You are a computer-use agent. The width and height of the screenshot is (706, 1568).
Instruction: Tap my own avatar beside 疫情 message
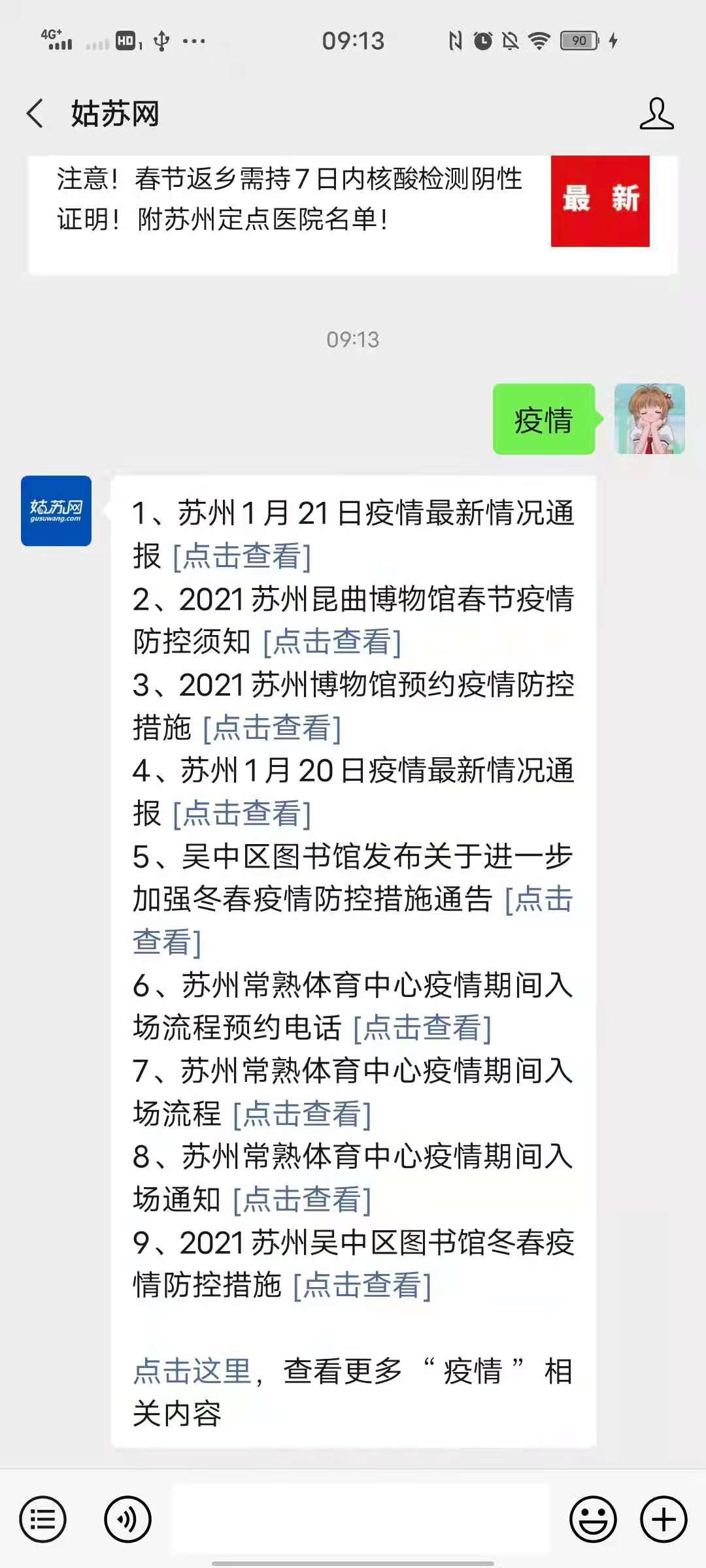point(649,419)
